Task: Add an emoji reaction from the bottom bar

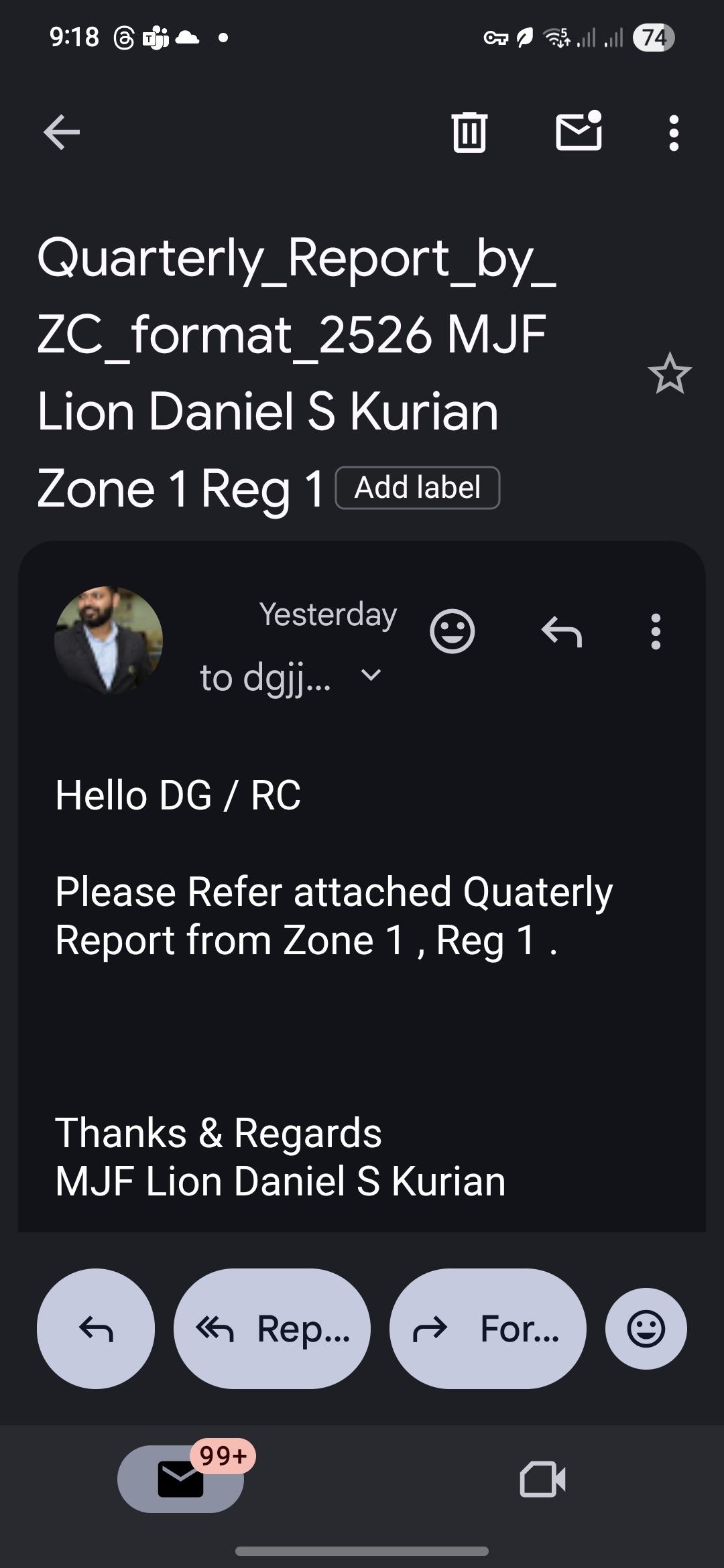Action: pyautogui.click(x=646, y=1329)
